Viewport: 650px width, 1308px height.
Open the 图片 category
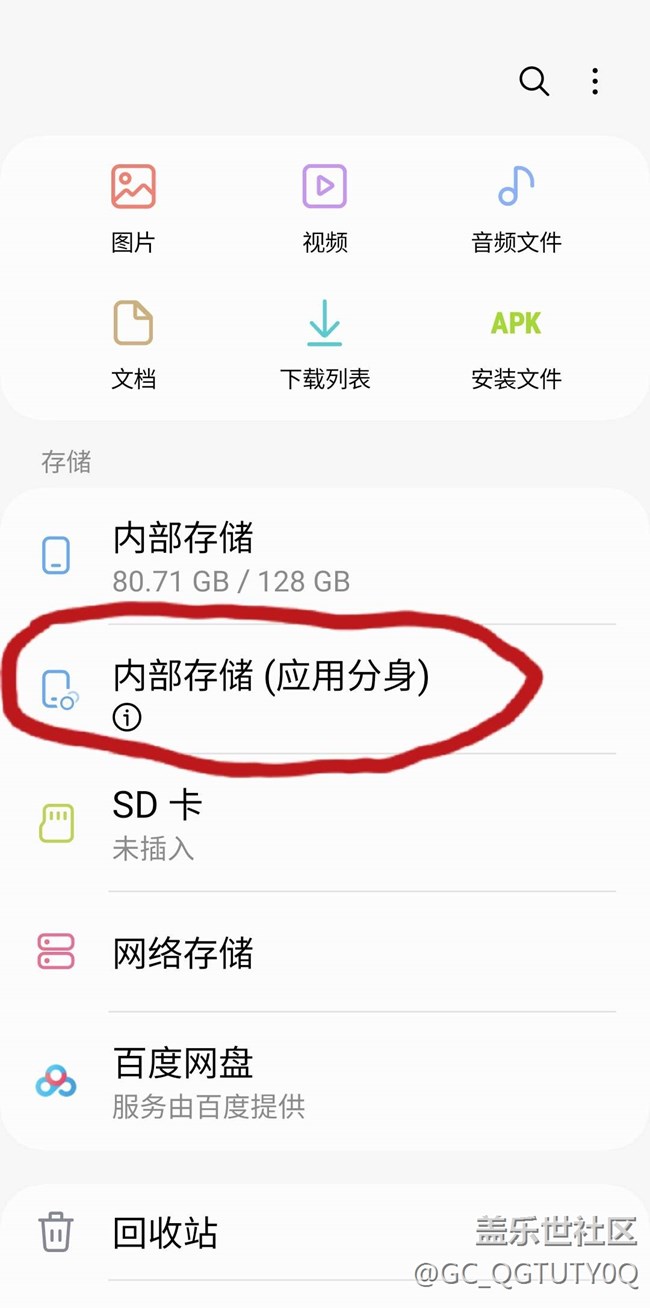click(133, 208)
